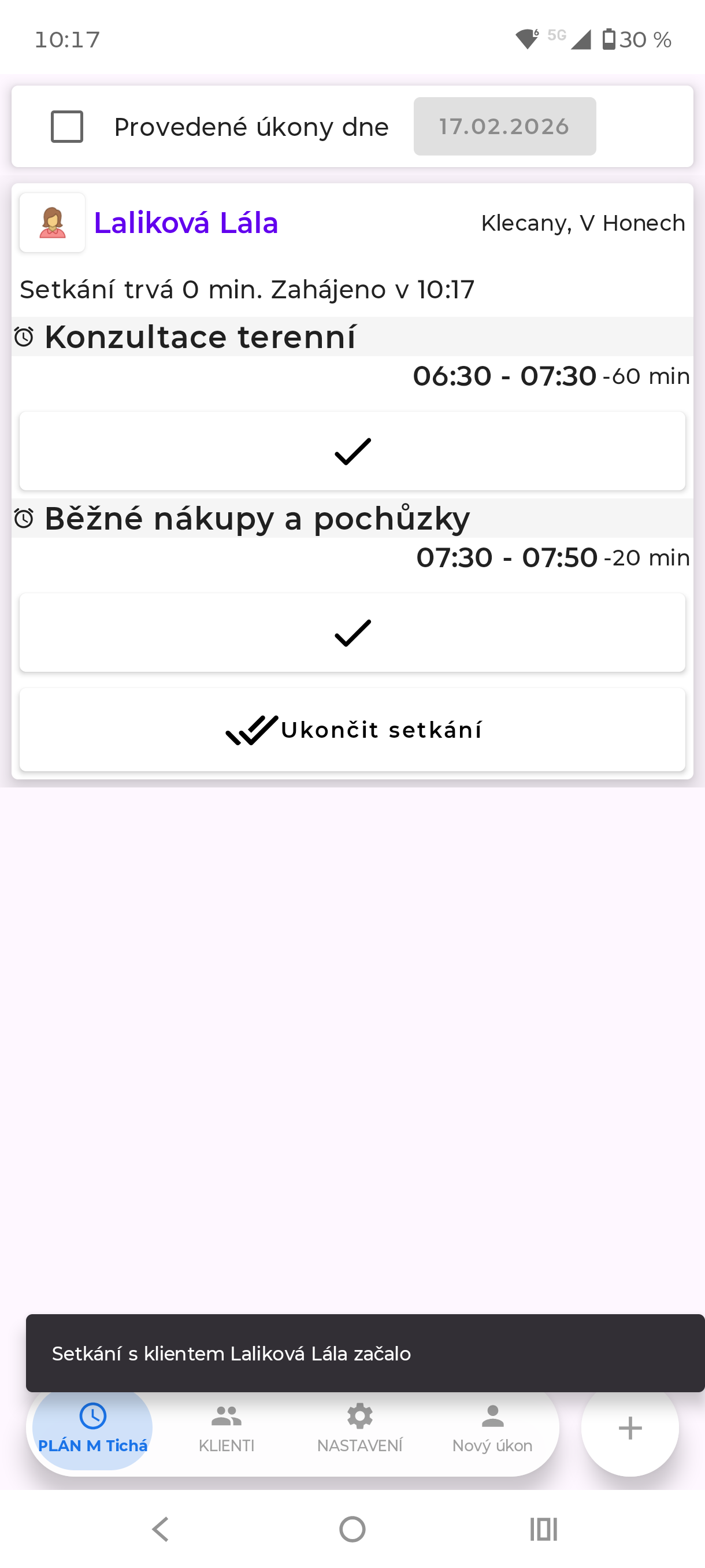The height and width of the screenshot is (1568, 705).
Task: Open the 17.02.2026 date picker
Action: [x=504, y=127]
